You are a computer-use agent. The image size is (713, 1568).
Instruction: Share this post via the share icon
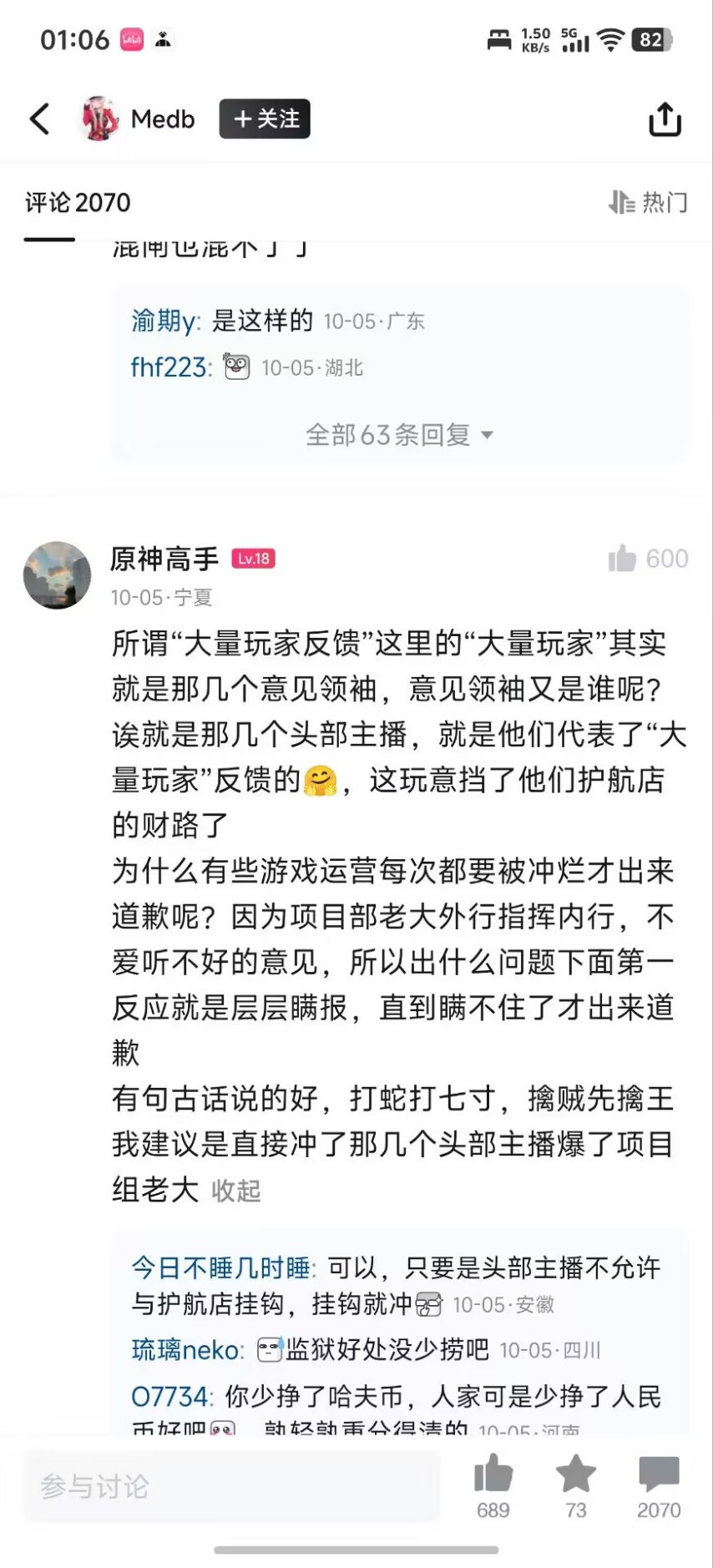(665, 119)
